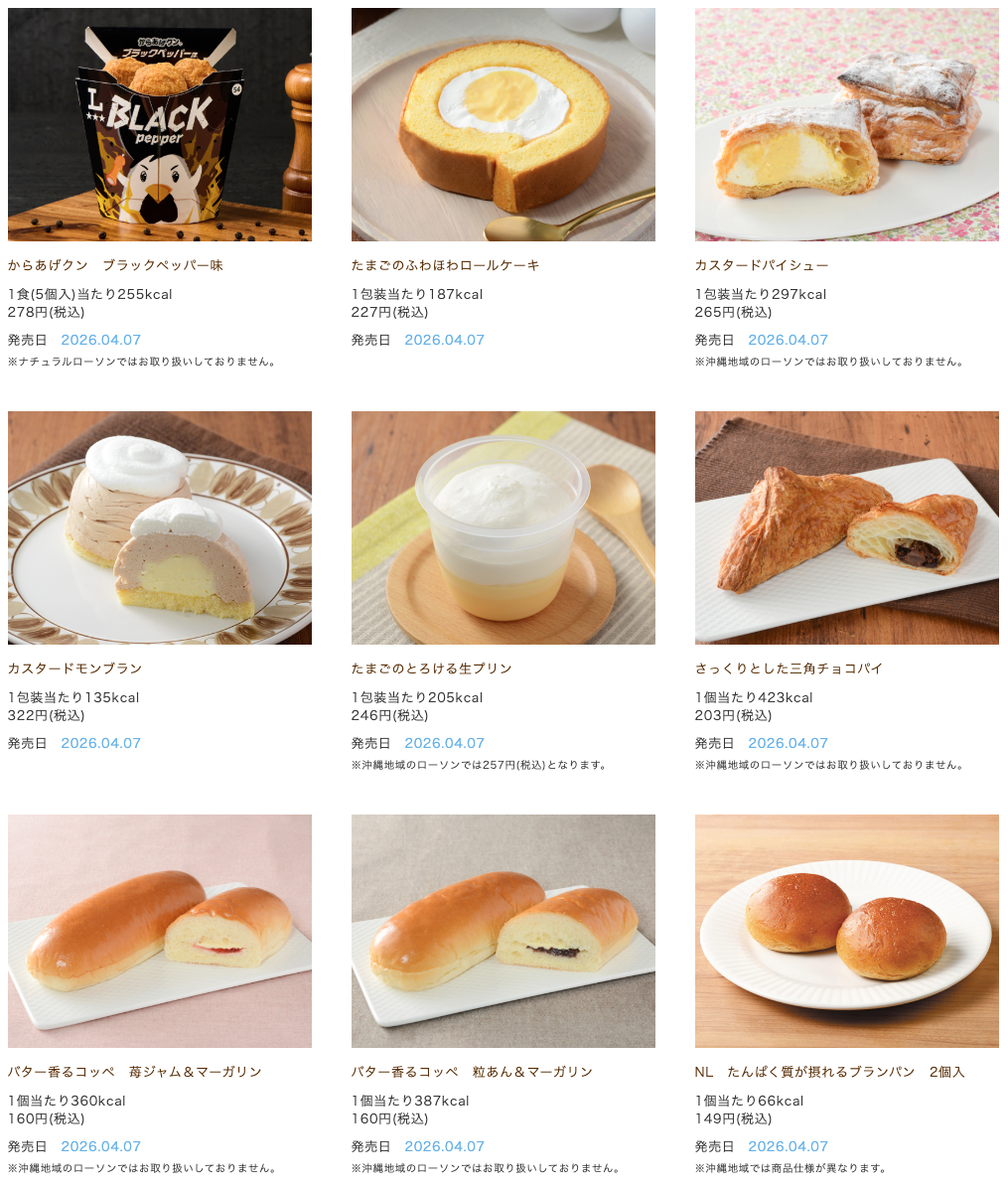Open バター香るコッペ 苺ジャム&マーガリン
The image size is (1008, 1188).
(159, 932)
